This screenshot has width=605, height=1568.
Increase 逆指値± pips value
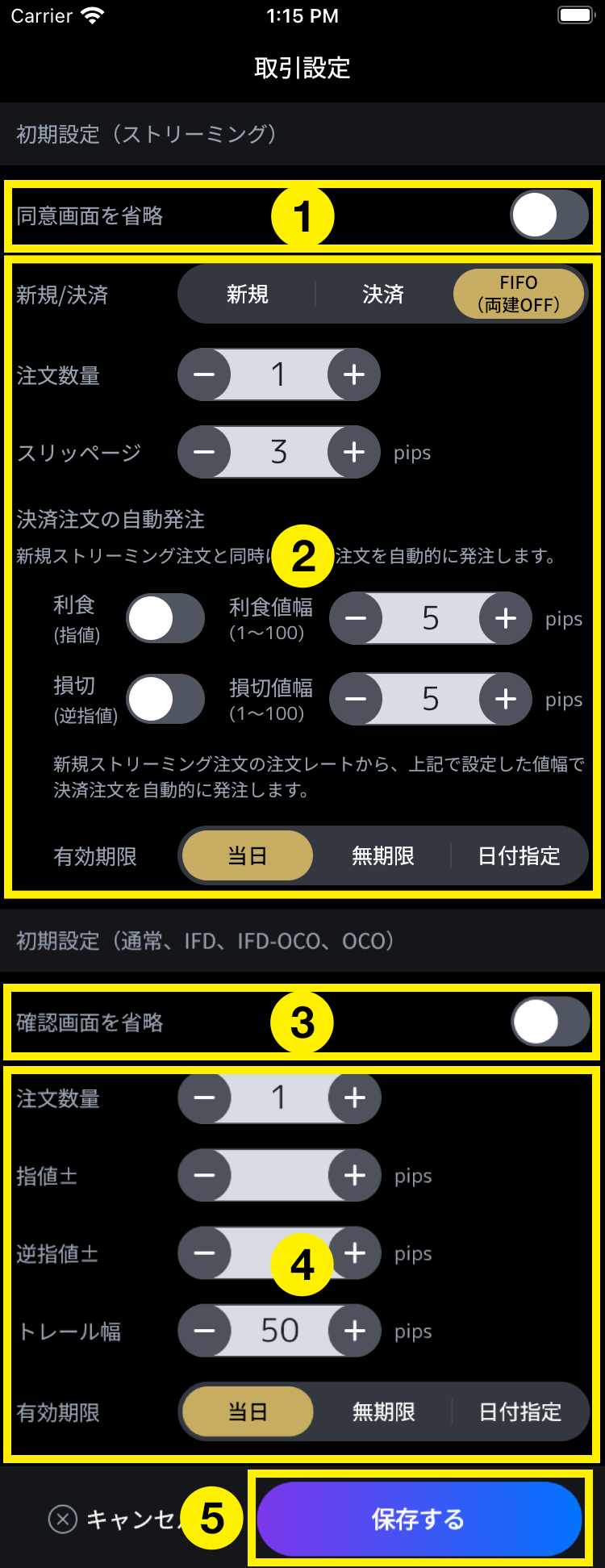tap(356, 1252)
